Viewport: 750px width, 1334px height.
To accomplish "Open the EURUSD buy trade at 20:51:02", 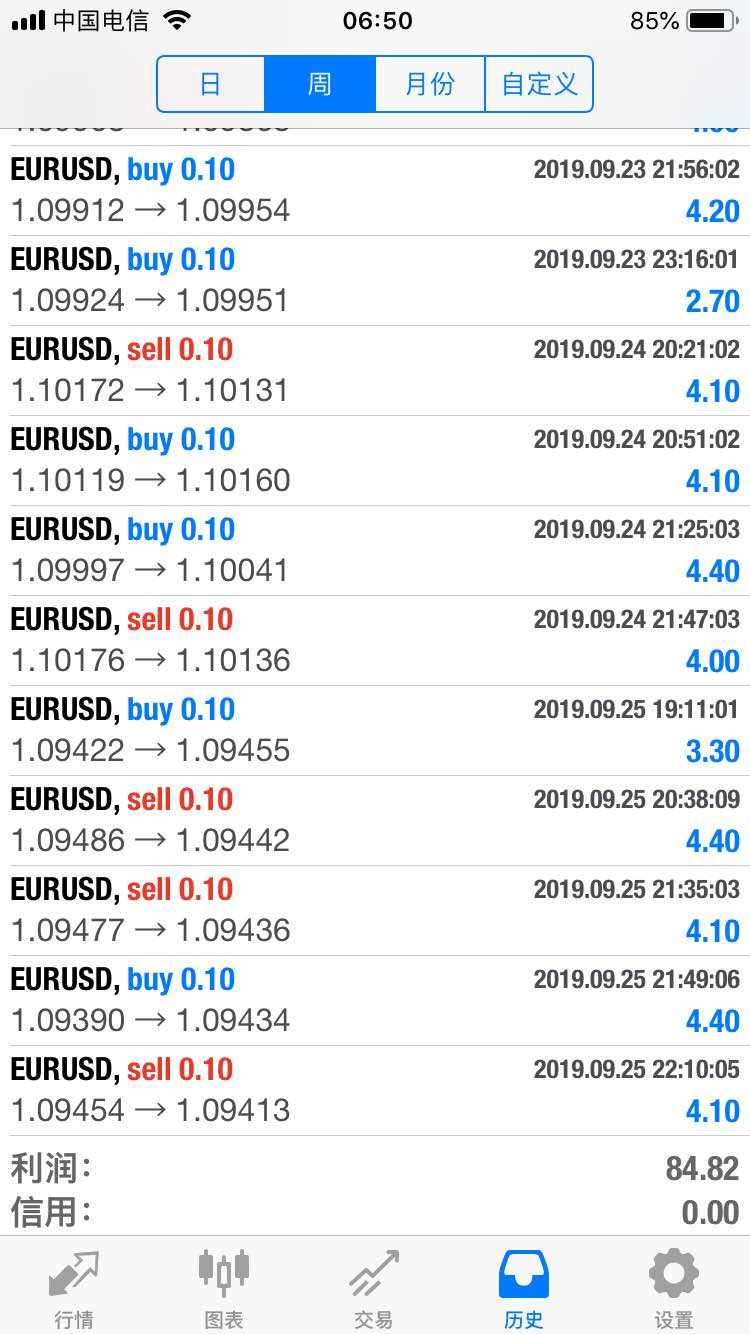I will [375, 461].
